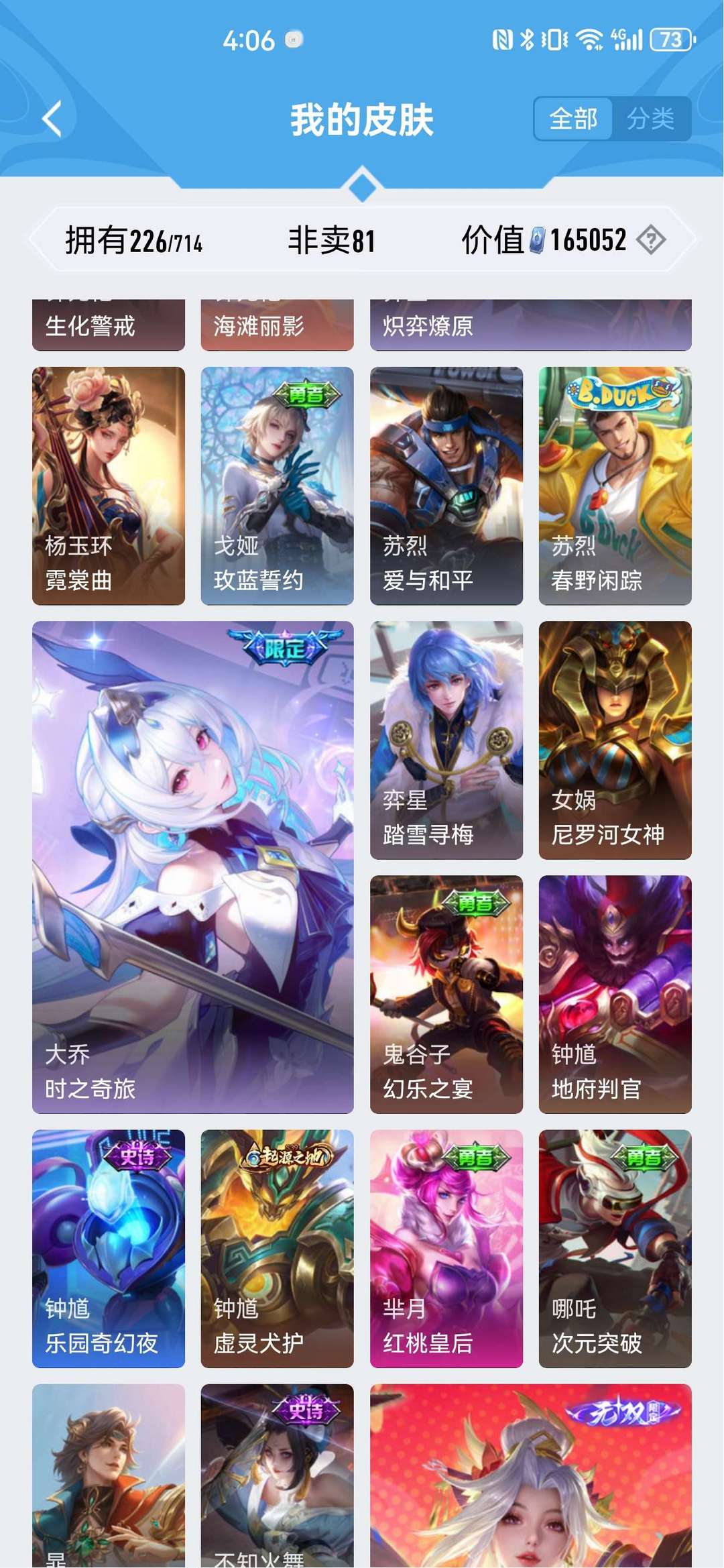Switch to the 分类 view
The width and height of the screenshot is (724, 1568).
point(650,119)
